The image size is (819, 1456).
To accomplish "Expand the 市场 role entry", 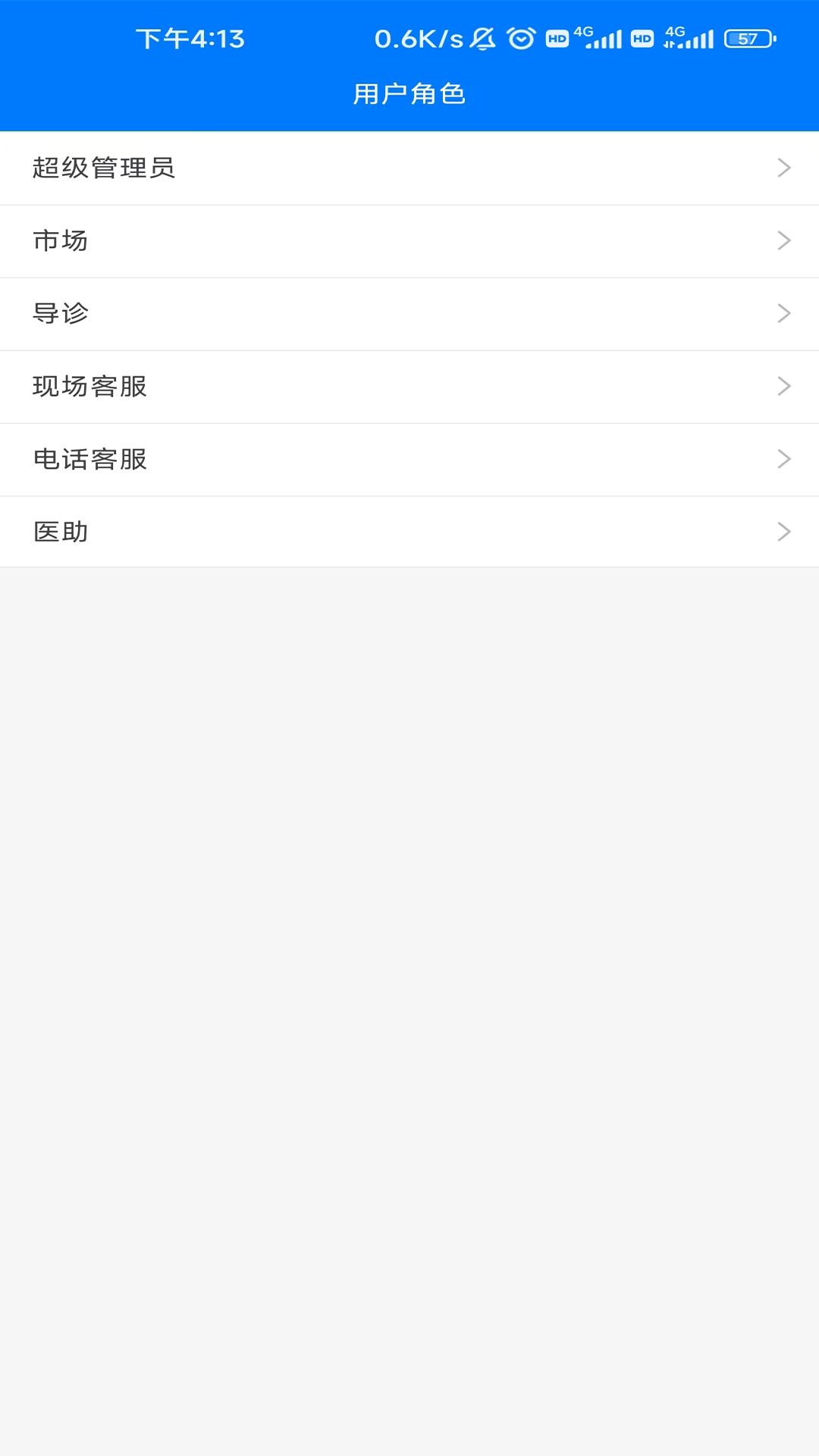I will click(409, 241).
